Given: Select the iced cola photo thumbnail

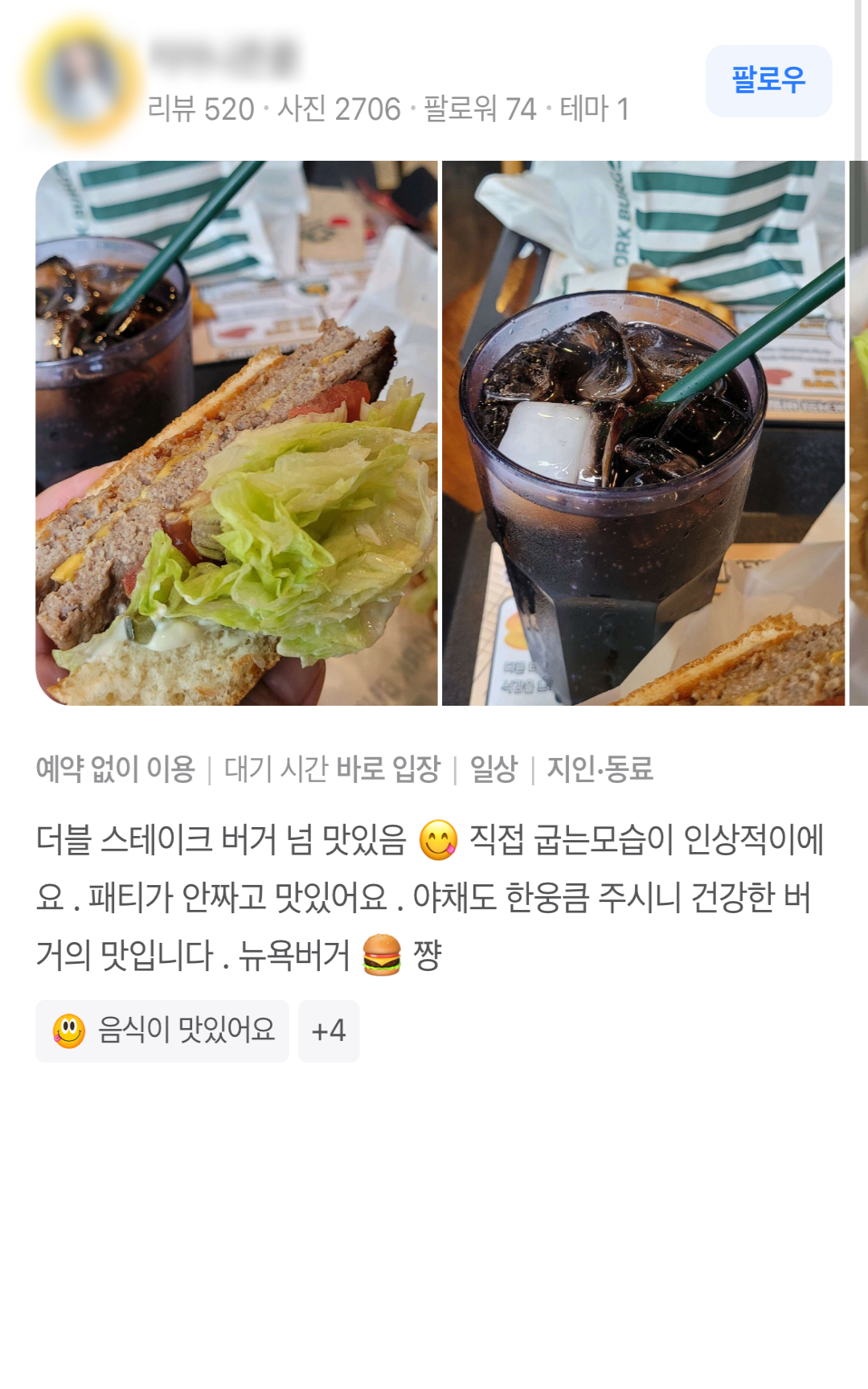Looking at the screenshot, I should (x=643, y=438).
